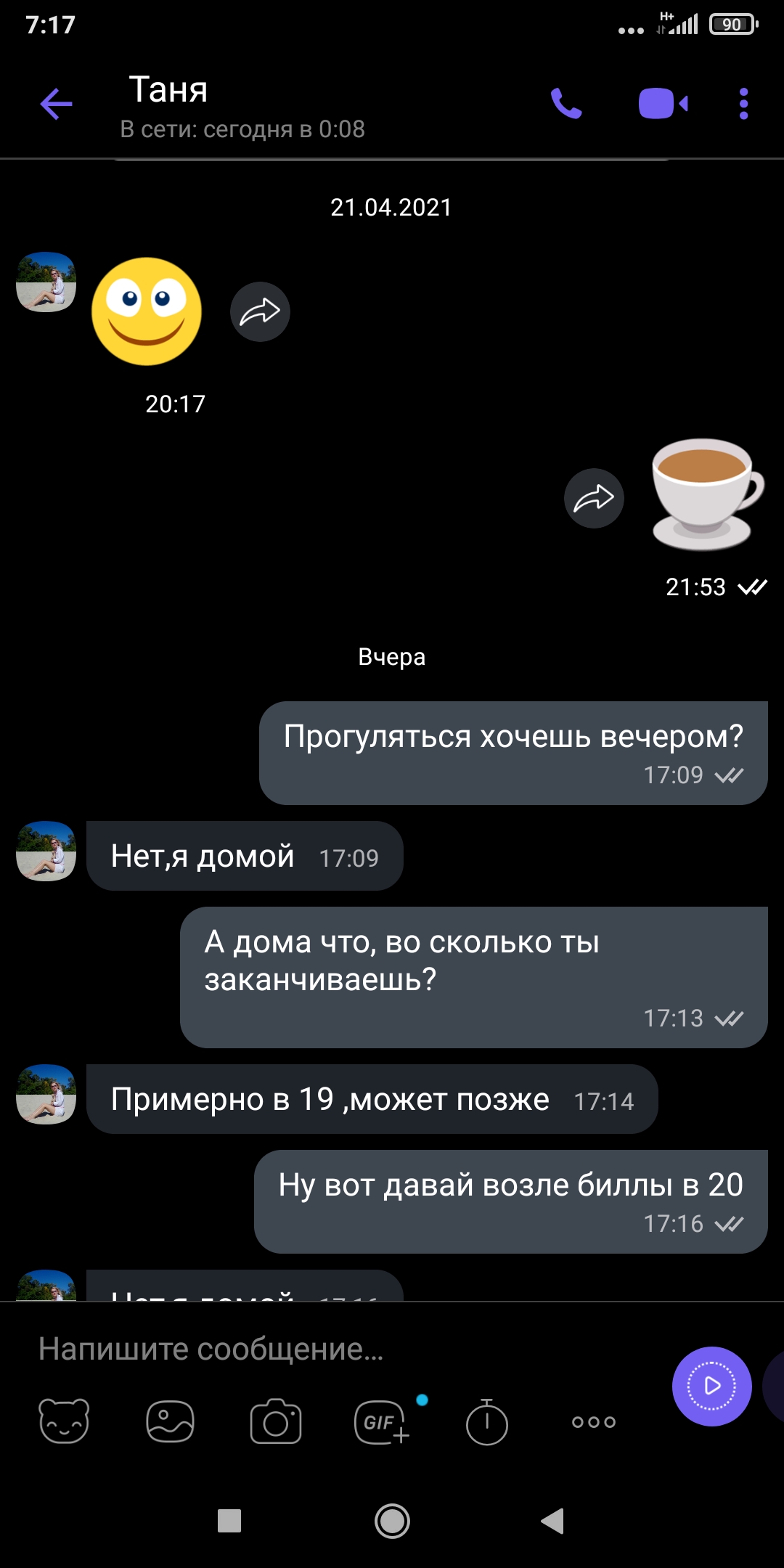
Task: Go back with the purple arrow
Action: pos(56,104)
